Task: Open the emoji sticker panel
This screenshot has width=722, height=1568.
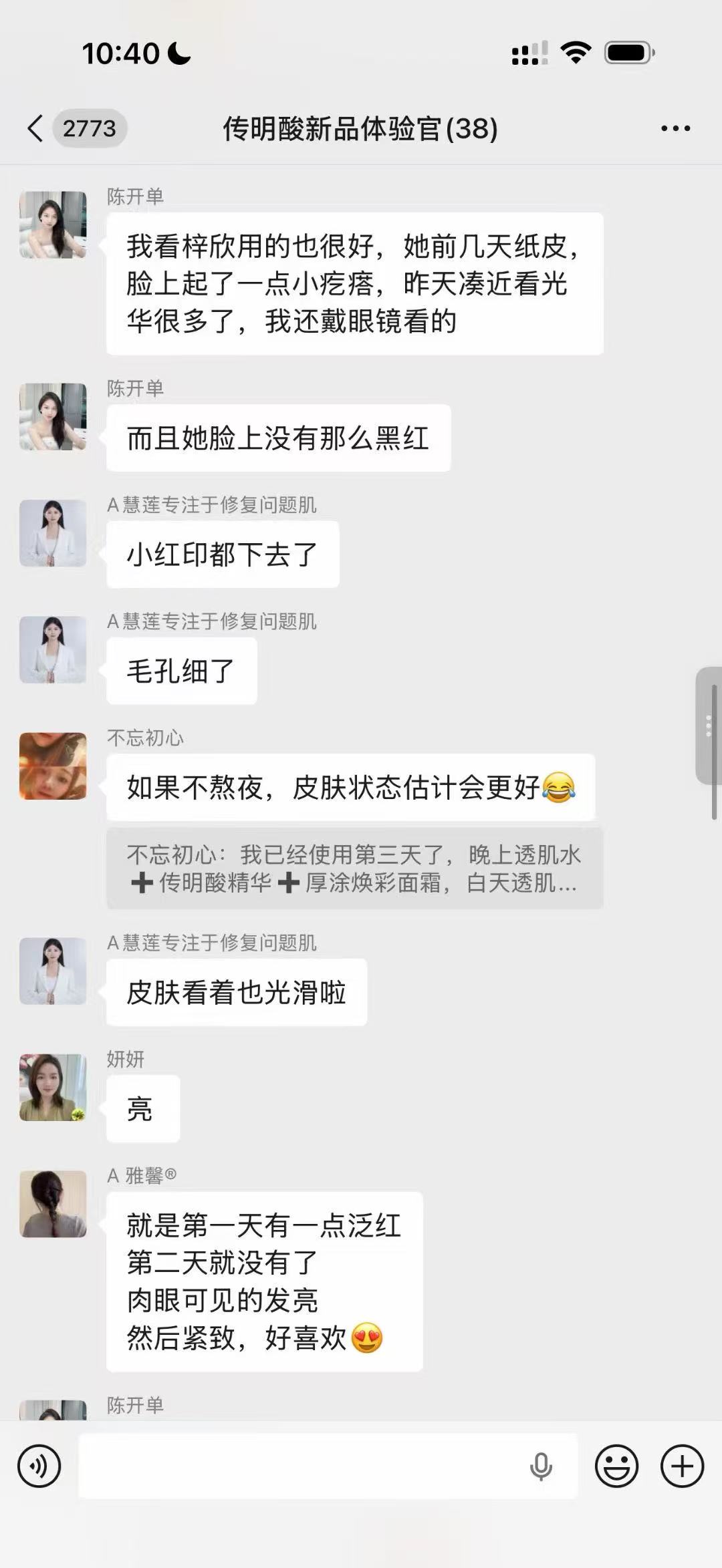Action: (616, 1466)
